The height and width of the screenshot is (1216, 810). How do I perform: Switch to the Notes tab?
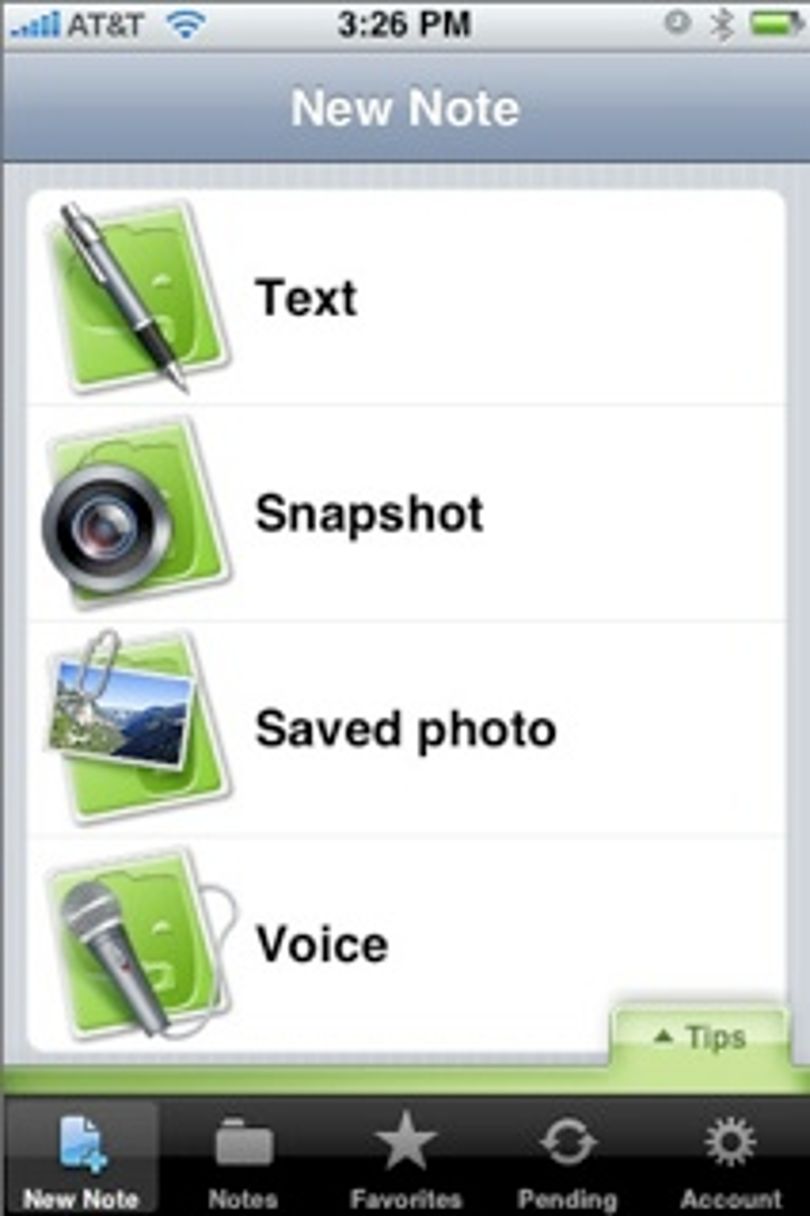(243, 1155)
